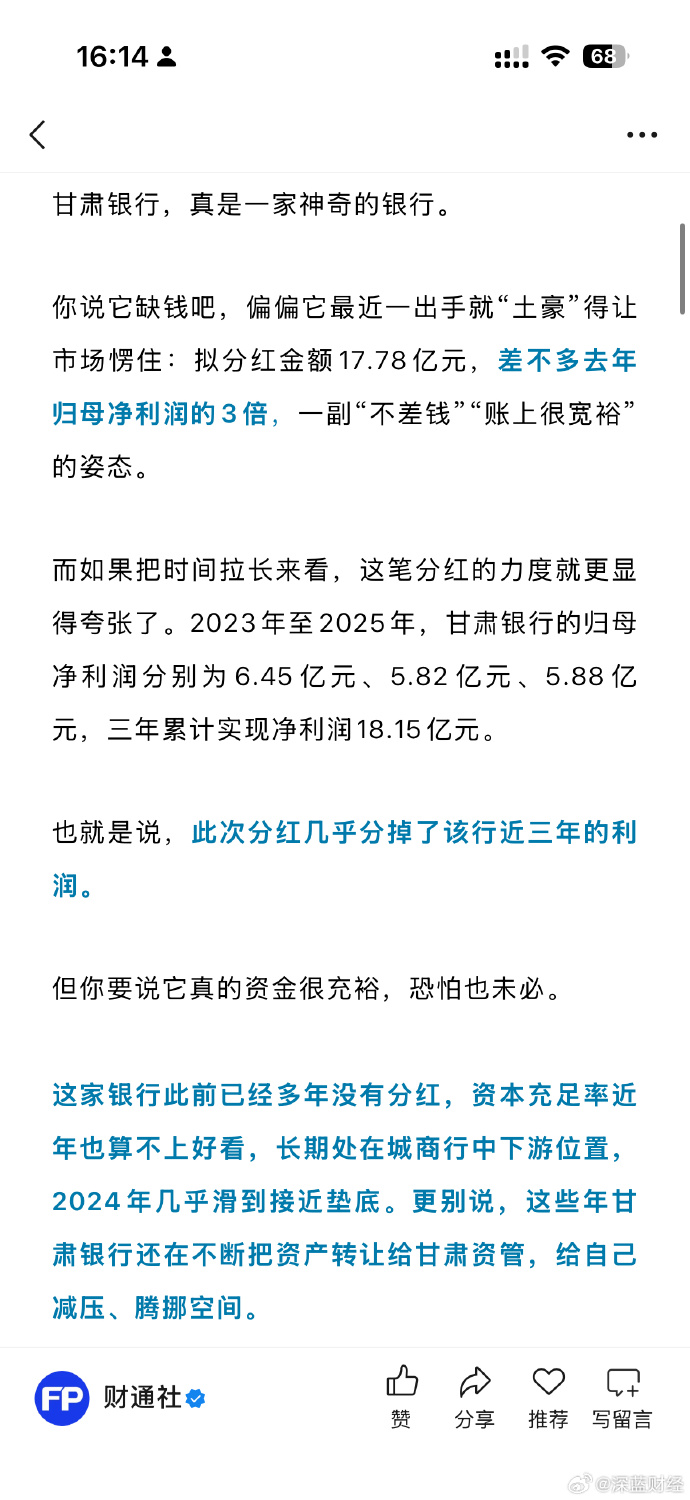Screen dimensions: 690x1500
Task: Open the three-dot overflow menu
Action: tap(641, 134)
